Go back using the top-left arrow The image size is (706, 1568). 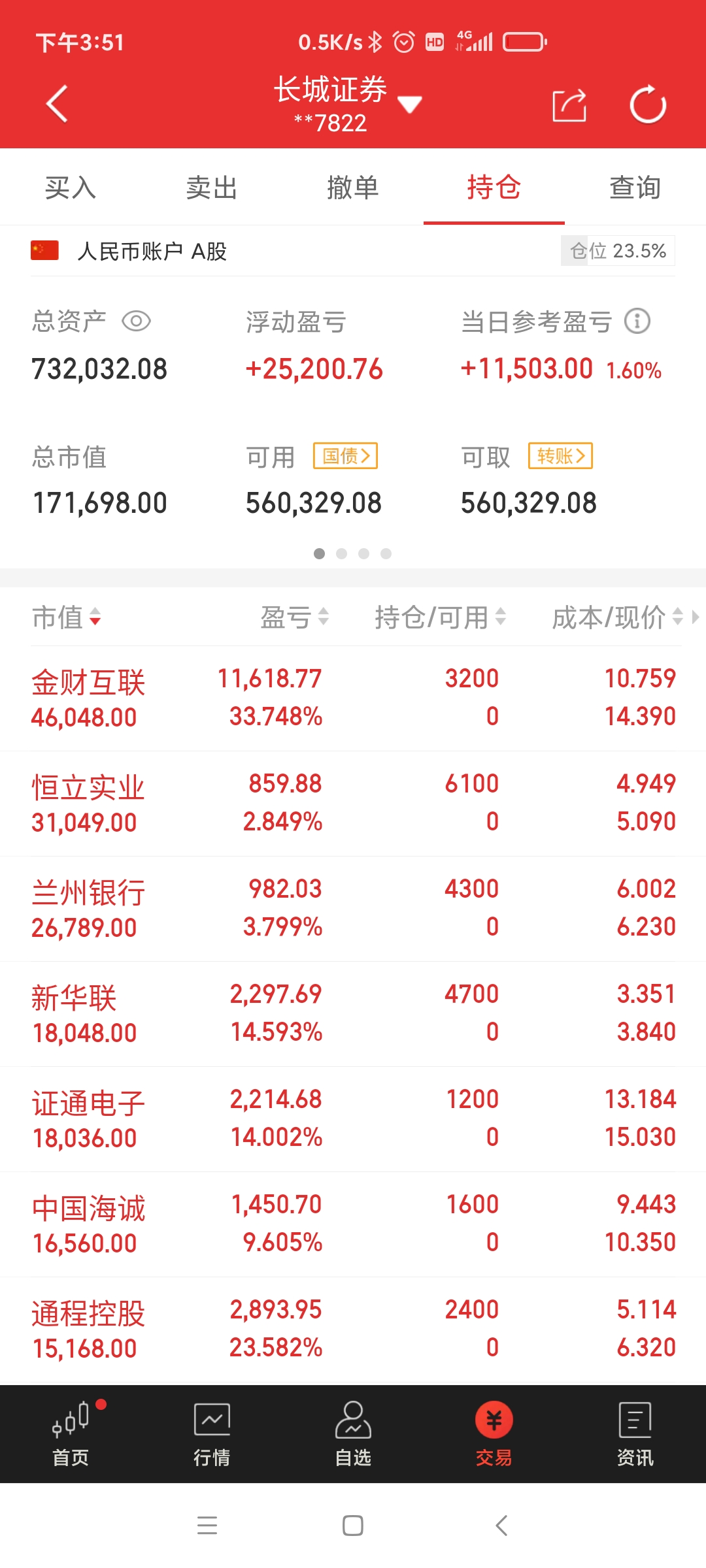(56, 104)
